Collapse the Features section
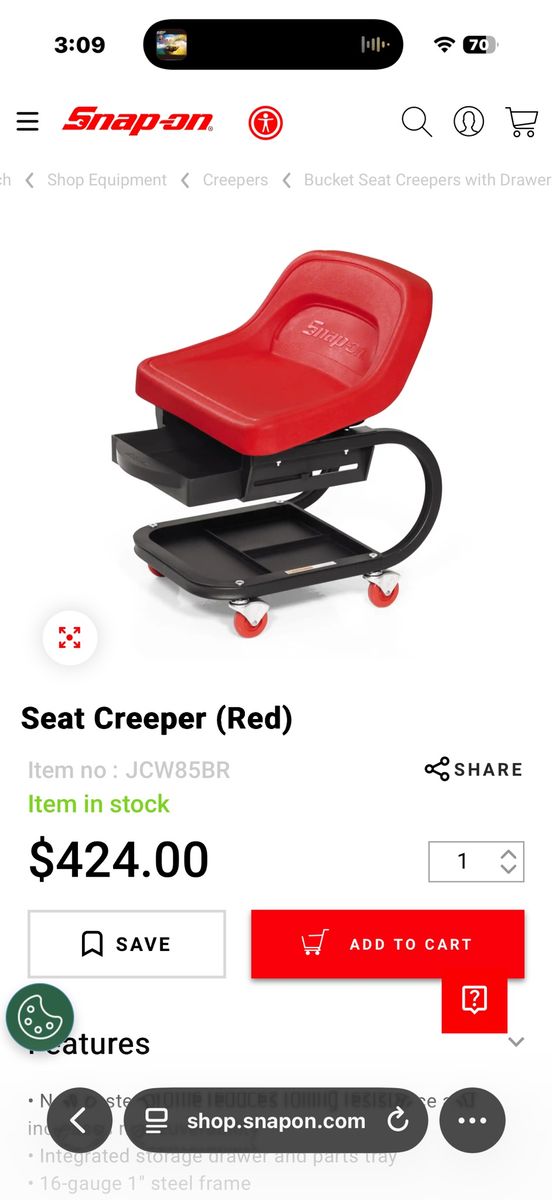552x1200 pixels. [516, 1042]
